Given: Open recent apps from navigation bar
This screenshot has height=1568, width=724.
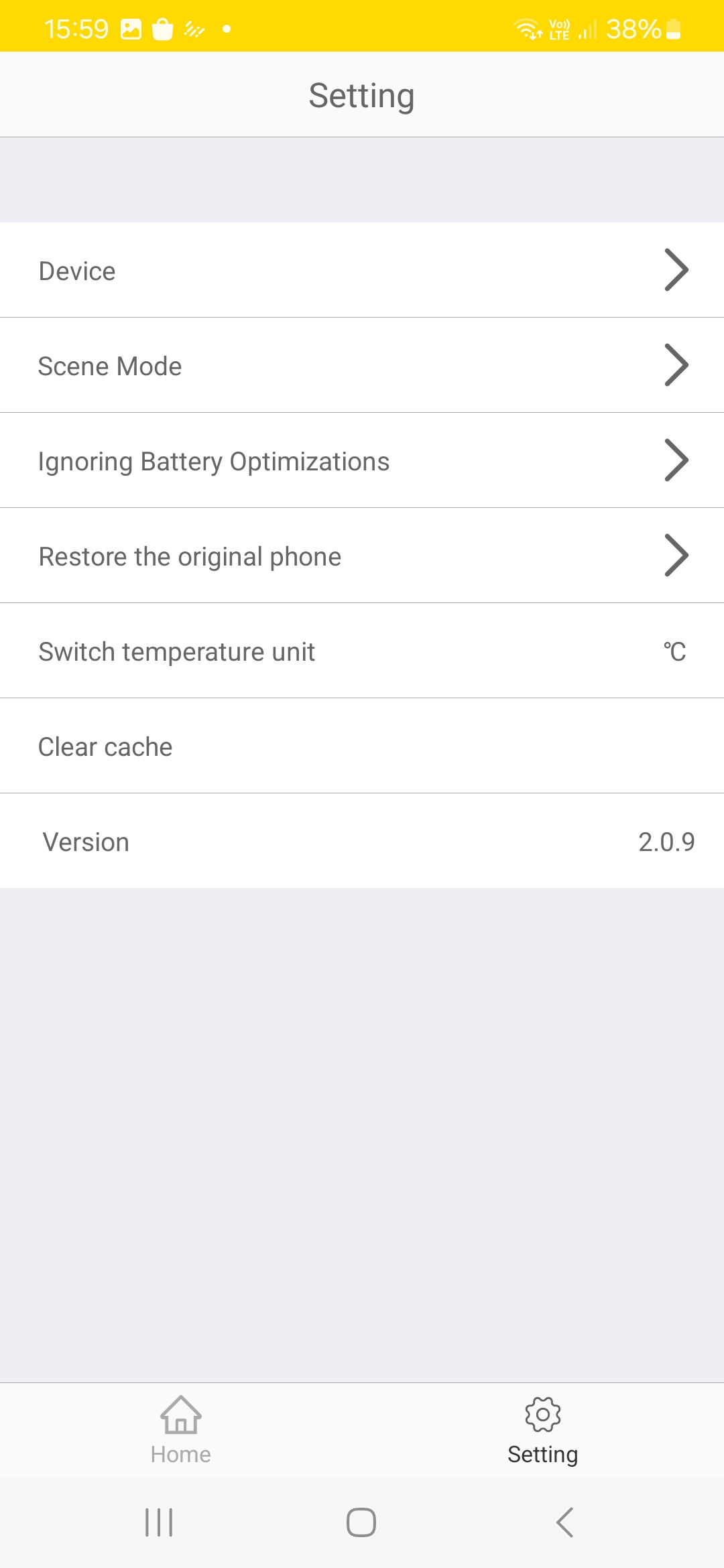Looking at the screenshot, I should point(159,1522).
